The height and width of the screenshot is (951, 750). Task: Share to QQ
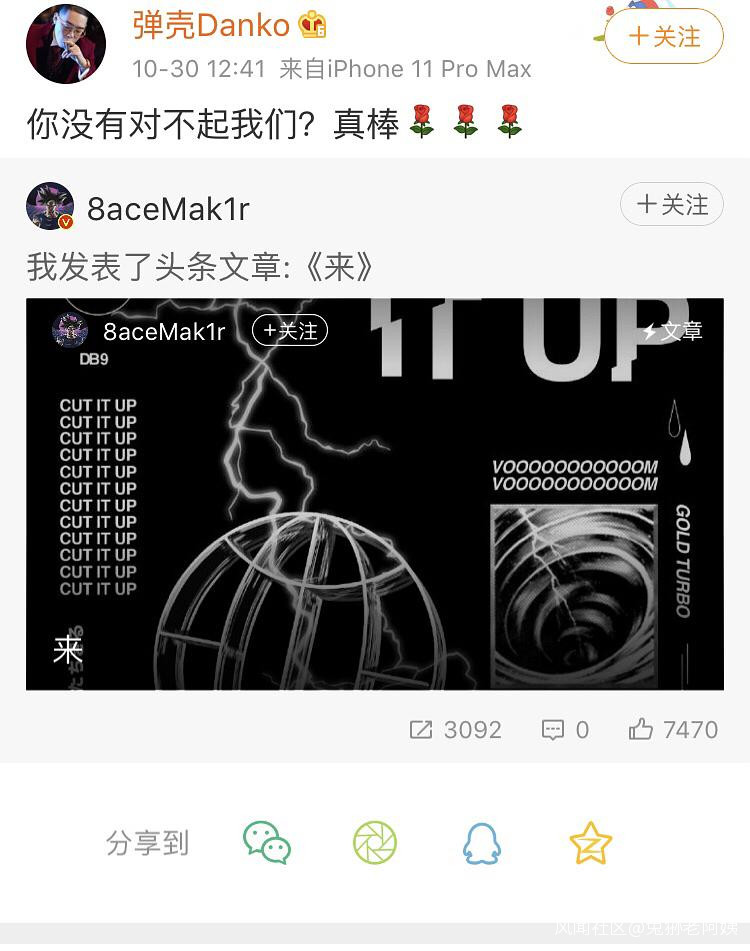point(482,843)
